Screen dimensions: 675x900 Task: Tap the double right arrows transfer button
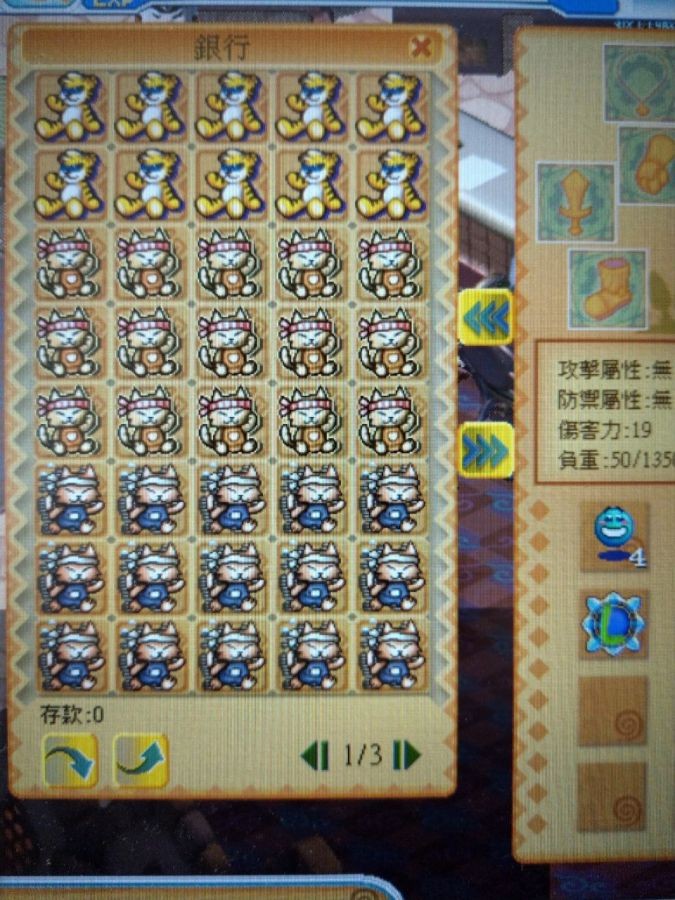[x=485, y=450]
